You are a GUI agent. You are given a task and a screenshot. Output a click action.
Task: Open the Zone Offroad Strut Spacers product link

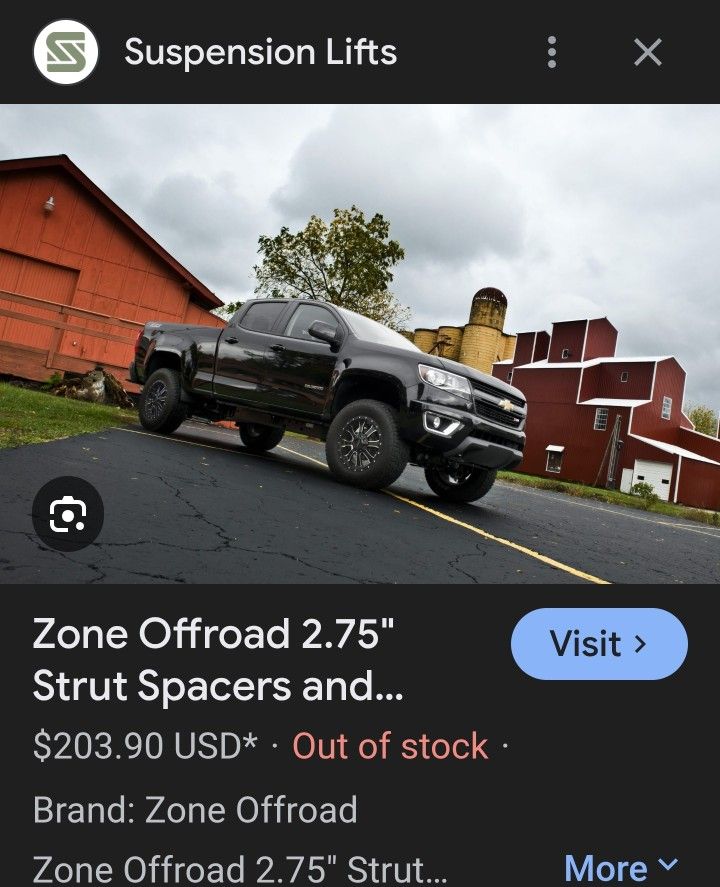tap(218, 660)
